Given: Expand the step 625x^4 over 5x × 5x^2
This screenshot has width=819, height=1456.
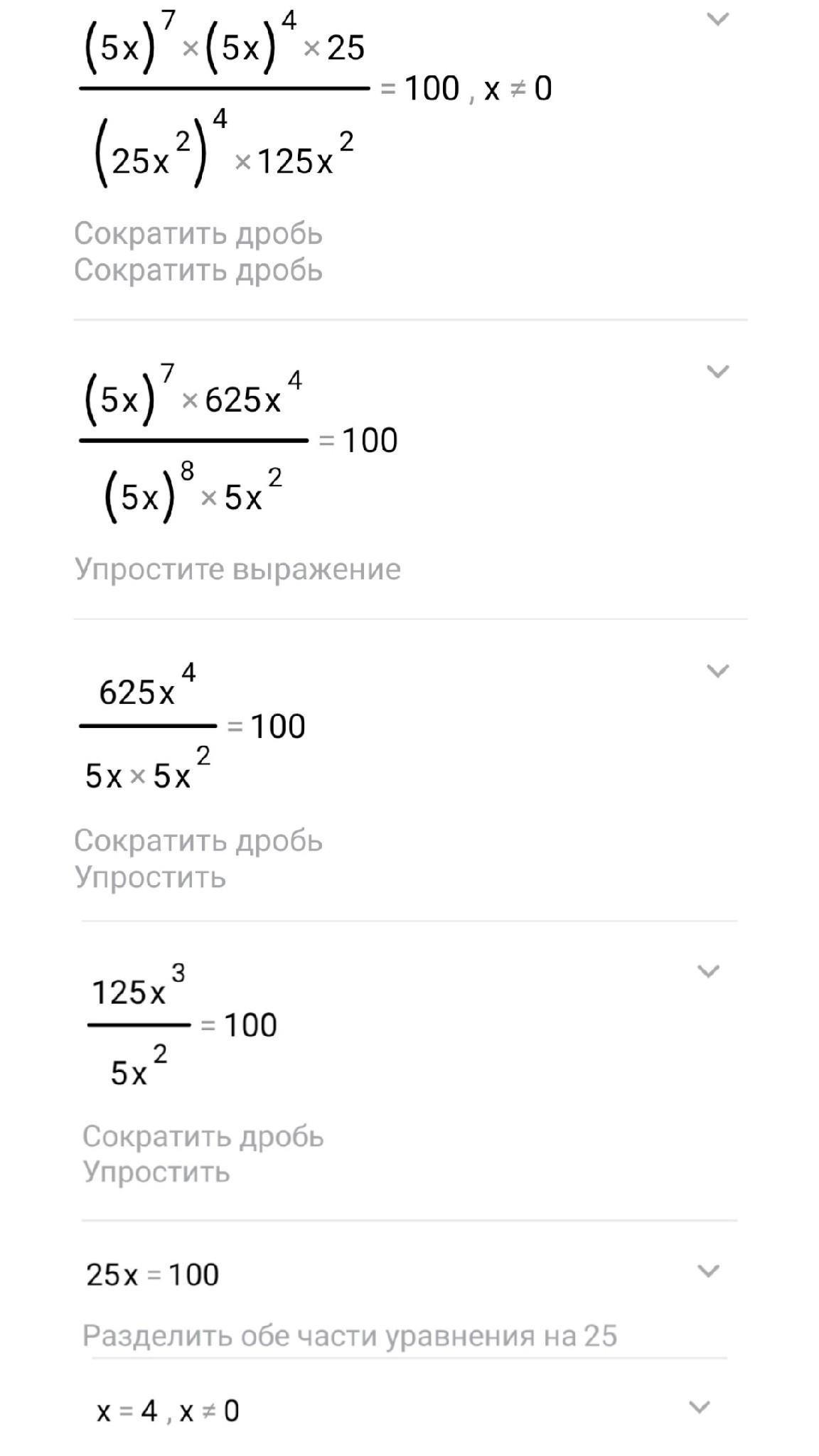Looking at the screenshot, I should [717, 670].
